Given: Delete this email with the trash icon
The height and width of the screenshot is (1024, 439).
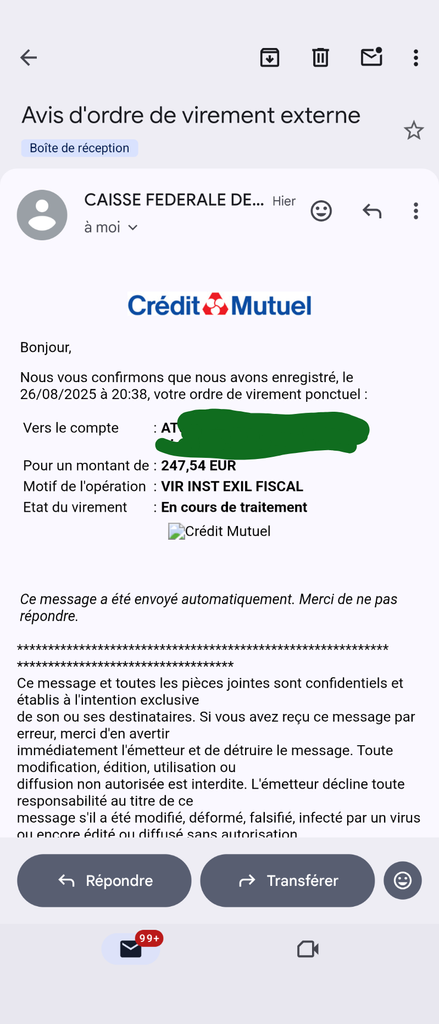Looking at the screenshot, I should click(x=320, y=57).
